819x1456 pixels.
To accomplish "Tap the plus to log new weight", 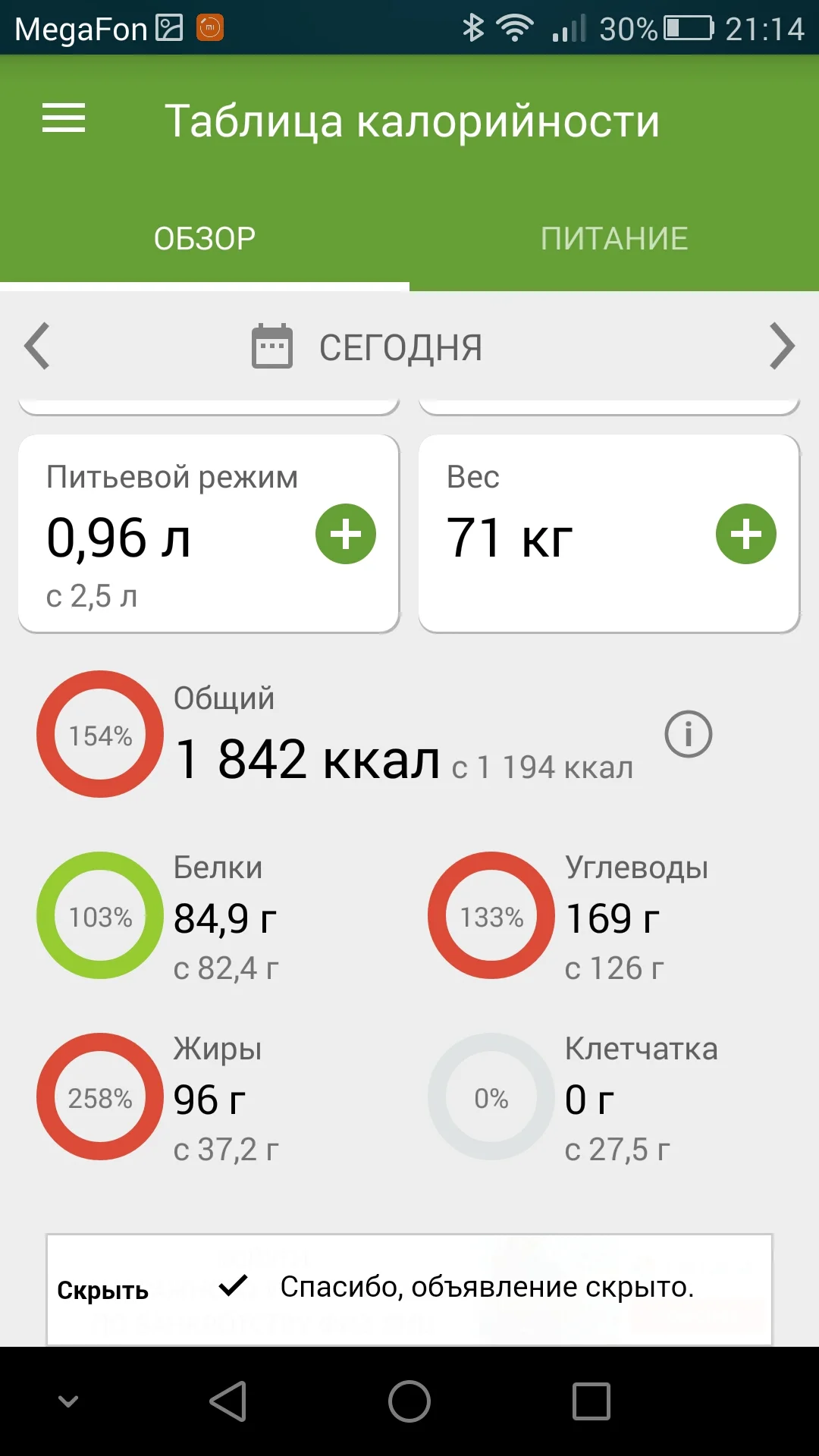I will coord(745,533).
